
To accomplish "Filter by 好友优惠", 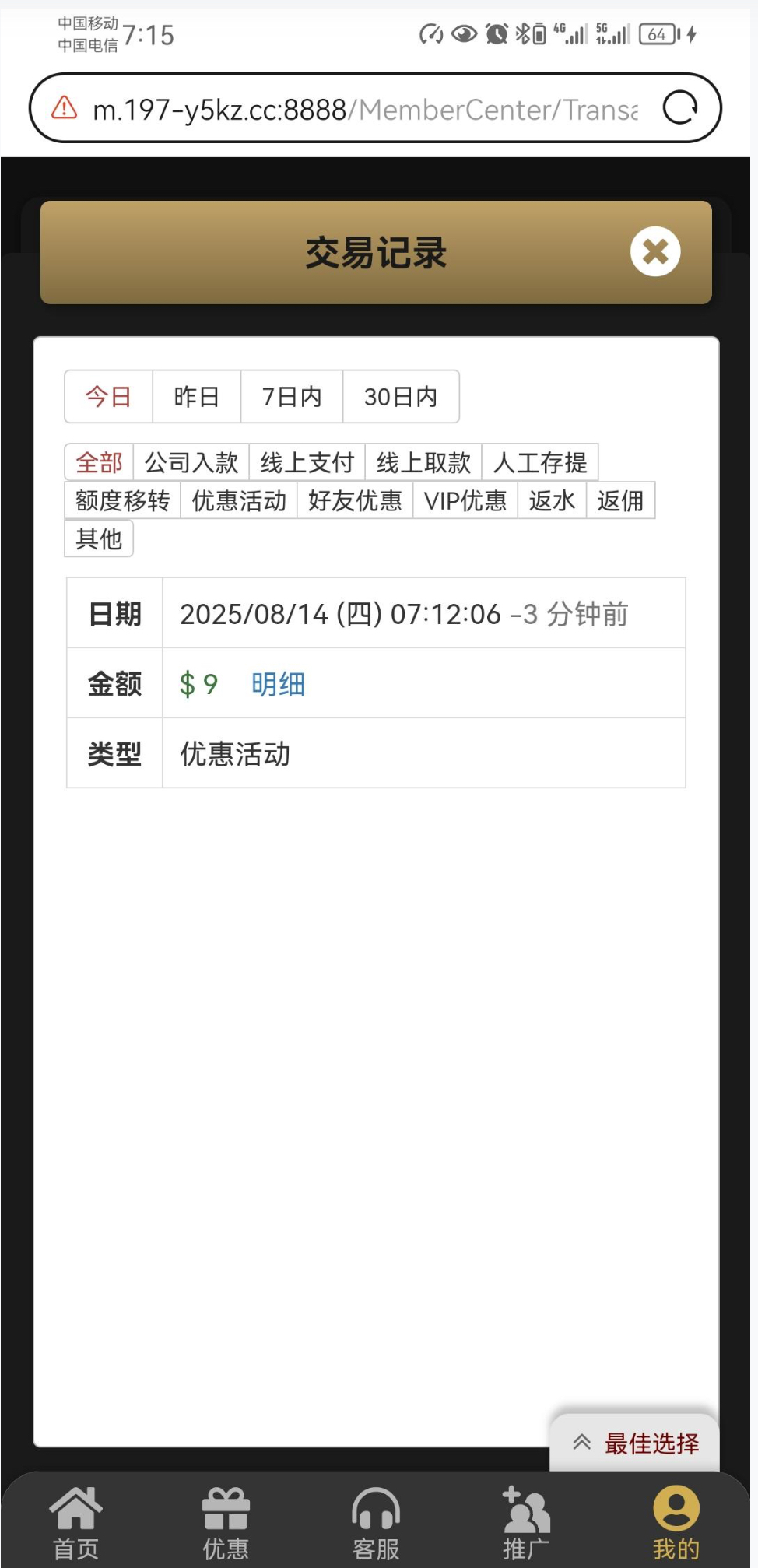I will click(x=355, y=500).
